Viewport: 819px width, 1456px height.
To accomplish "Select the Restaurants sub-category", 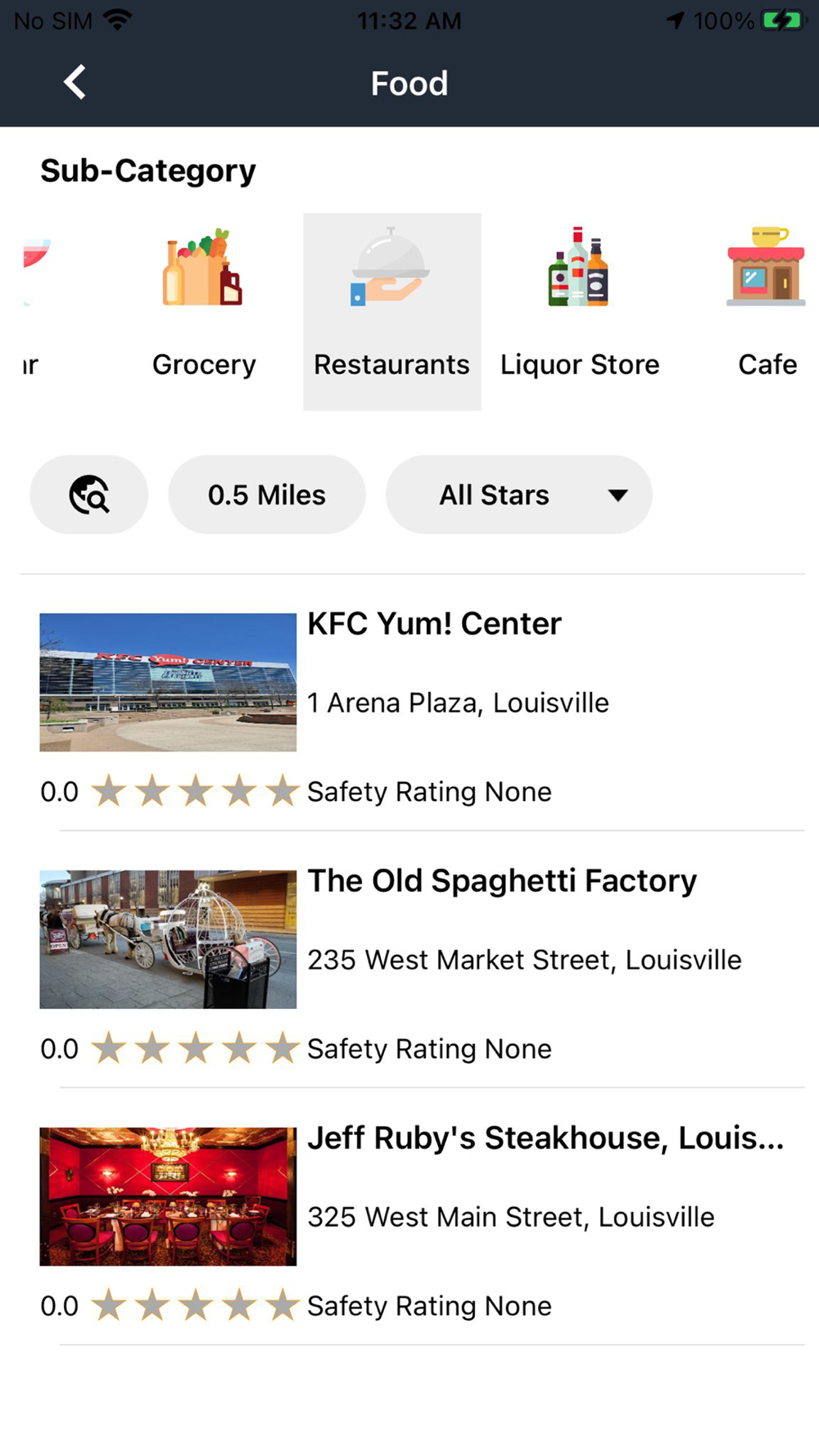I will [x=391, y=311].
